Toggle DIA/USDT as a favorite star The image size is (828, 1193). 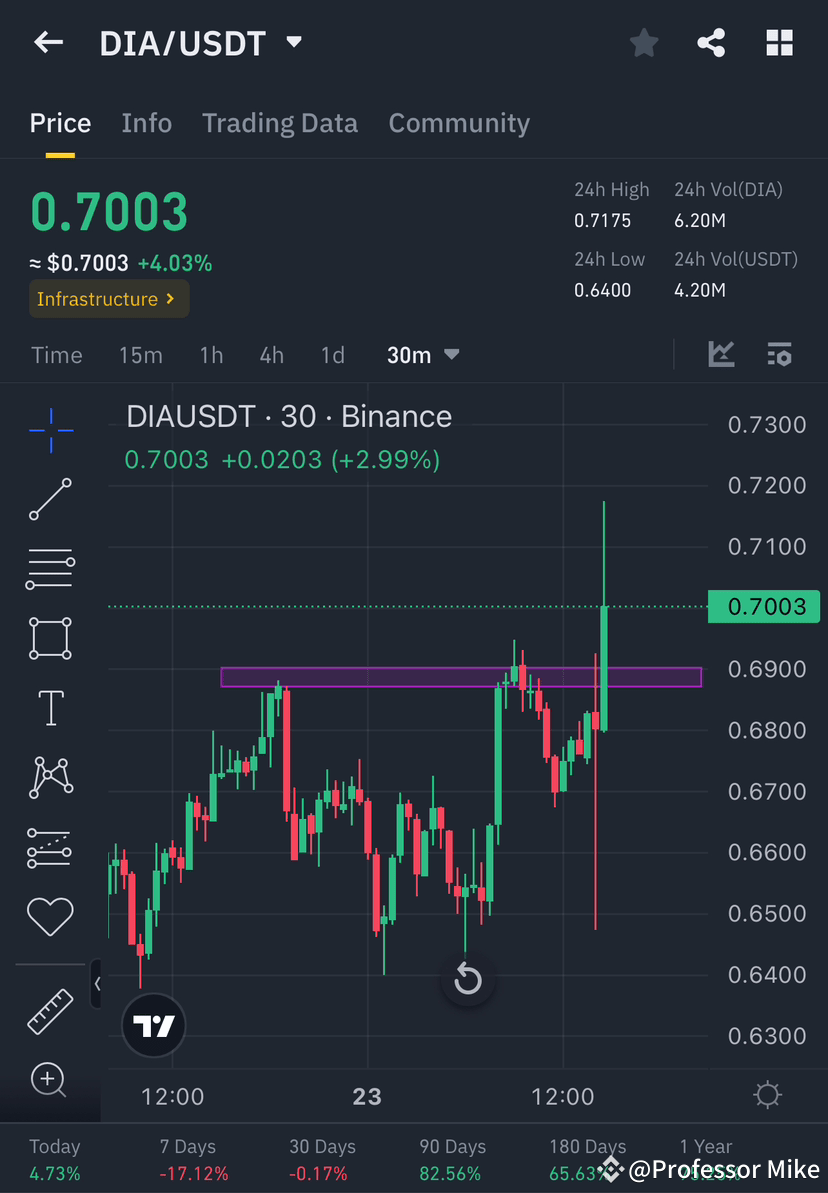pyautogui.click(x=643, y=42)
